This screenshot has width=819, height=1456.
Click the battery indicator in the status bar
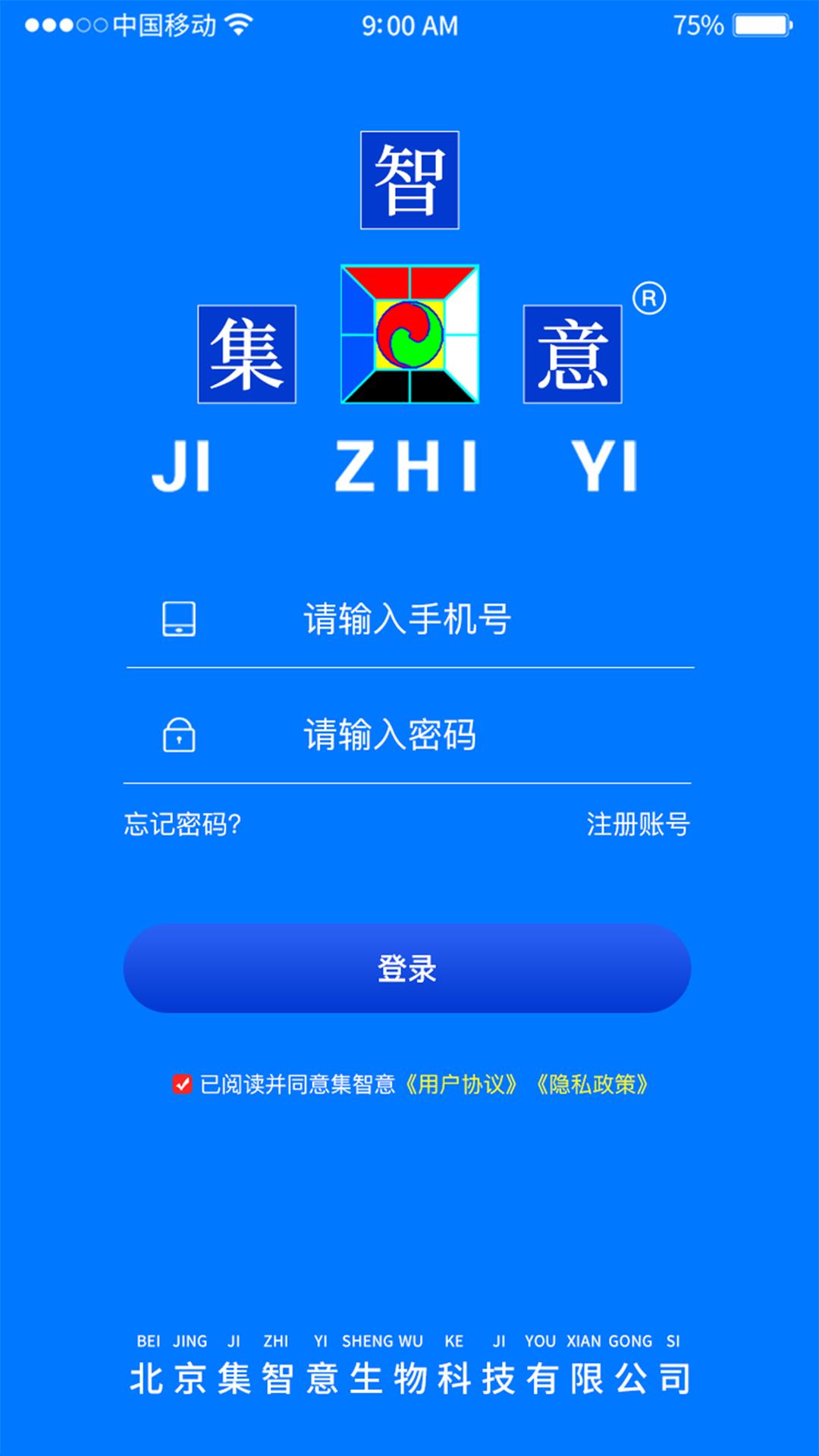(x=761, y=25)
